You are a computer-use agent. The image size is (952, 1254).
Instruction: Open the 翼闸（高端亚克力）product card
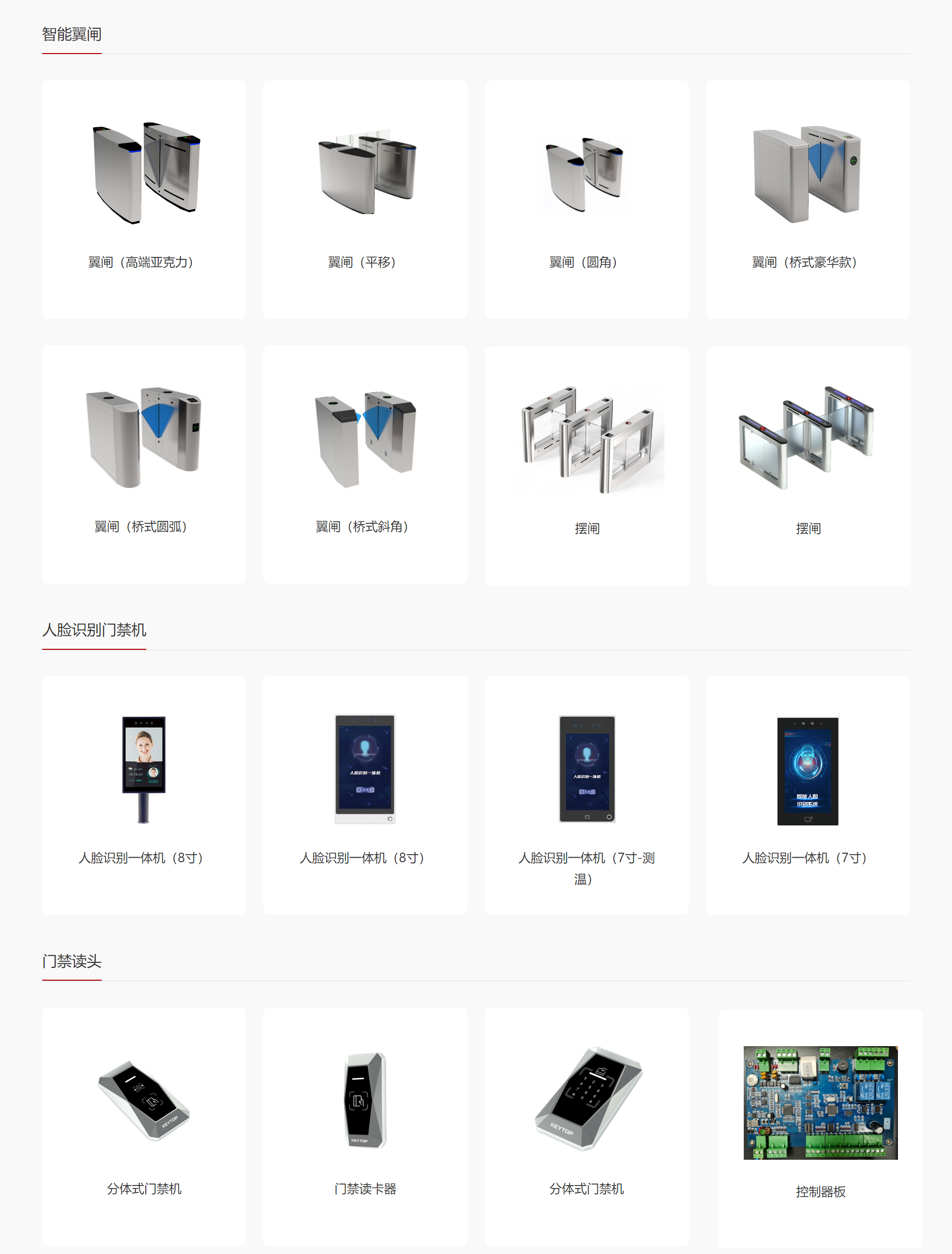(x=144, y=198)
